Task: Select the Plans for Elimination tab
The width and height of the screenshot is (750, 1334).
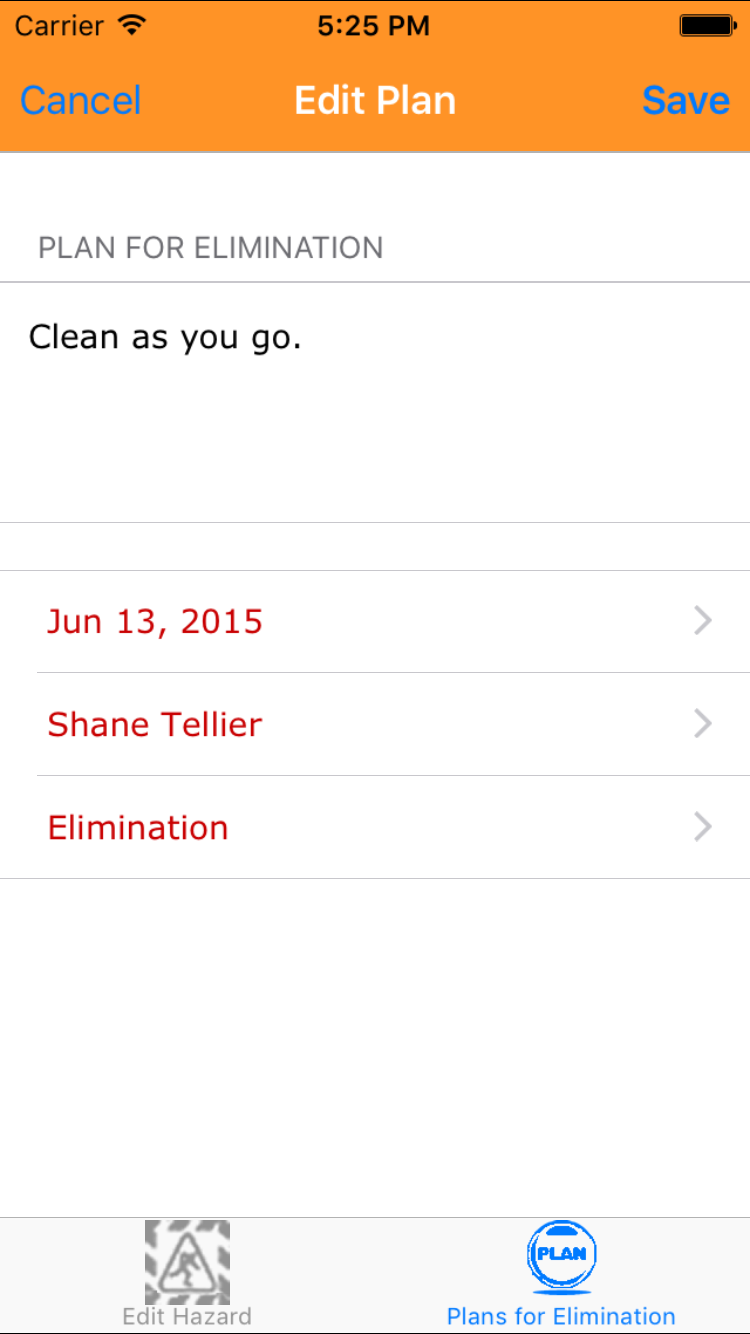Action: [x=561, y=1274]
